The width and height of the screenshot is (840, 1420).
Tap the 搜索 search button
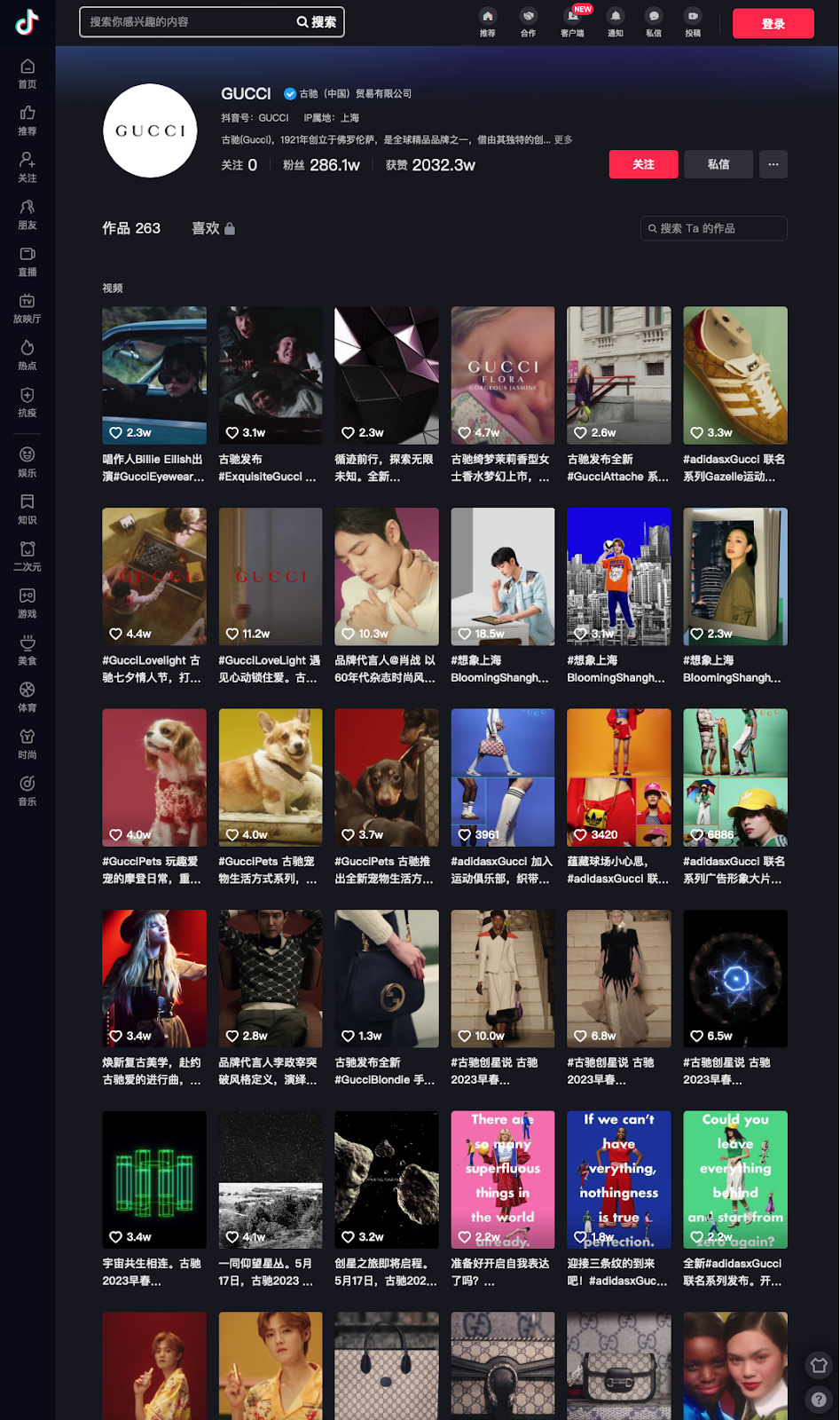click(318, 22)
